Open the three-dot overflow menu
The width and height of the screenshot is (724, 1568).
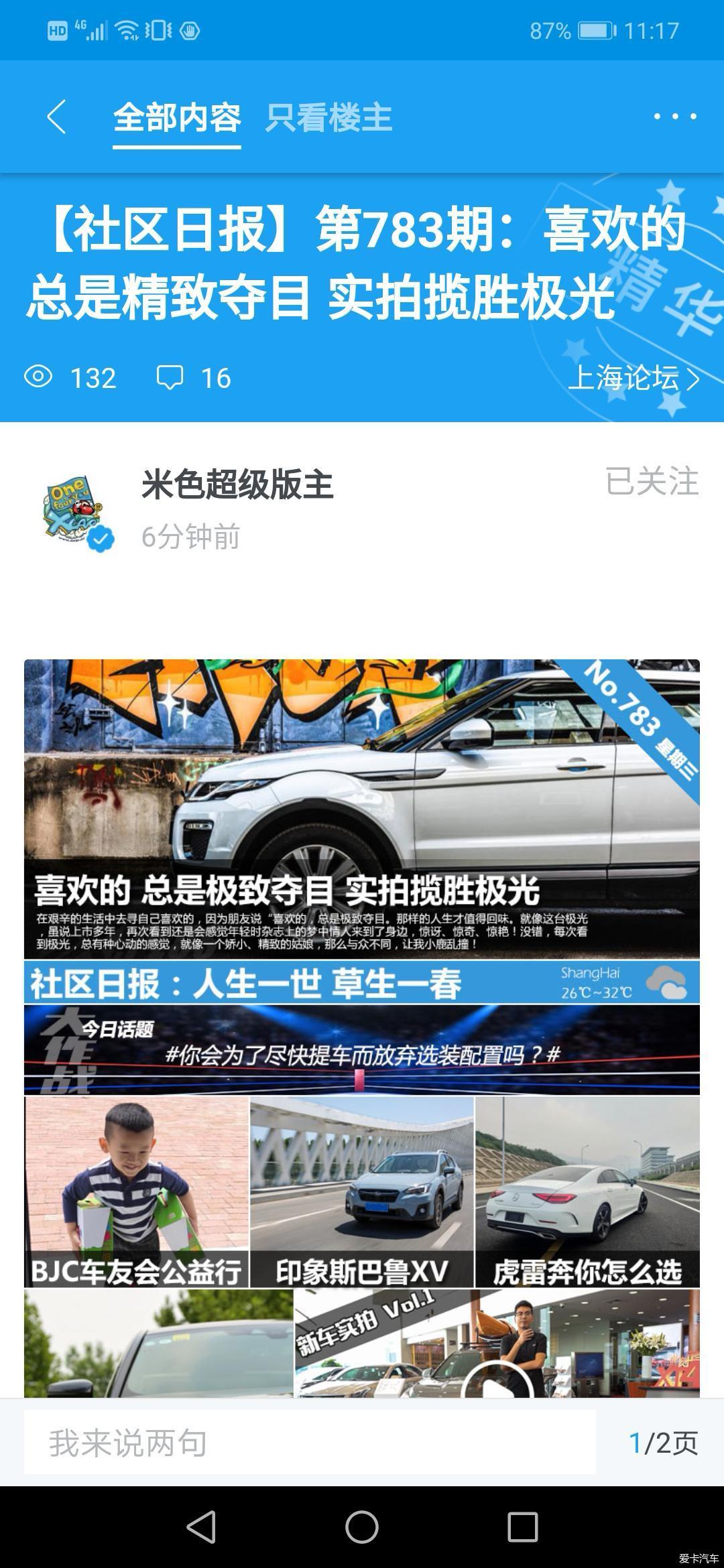tap(674, 117)
